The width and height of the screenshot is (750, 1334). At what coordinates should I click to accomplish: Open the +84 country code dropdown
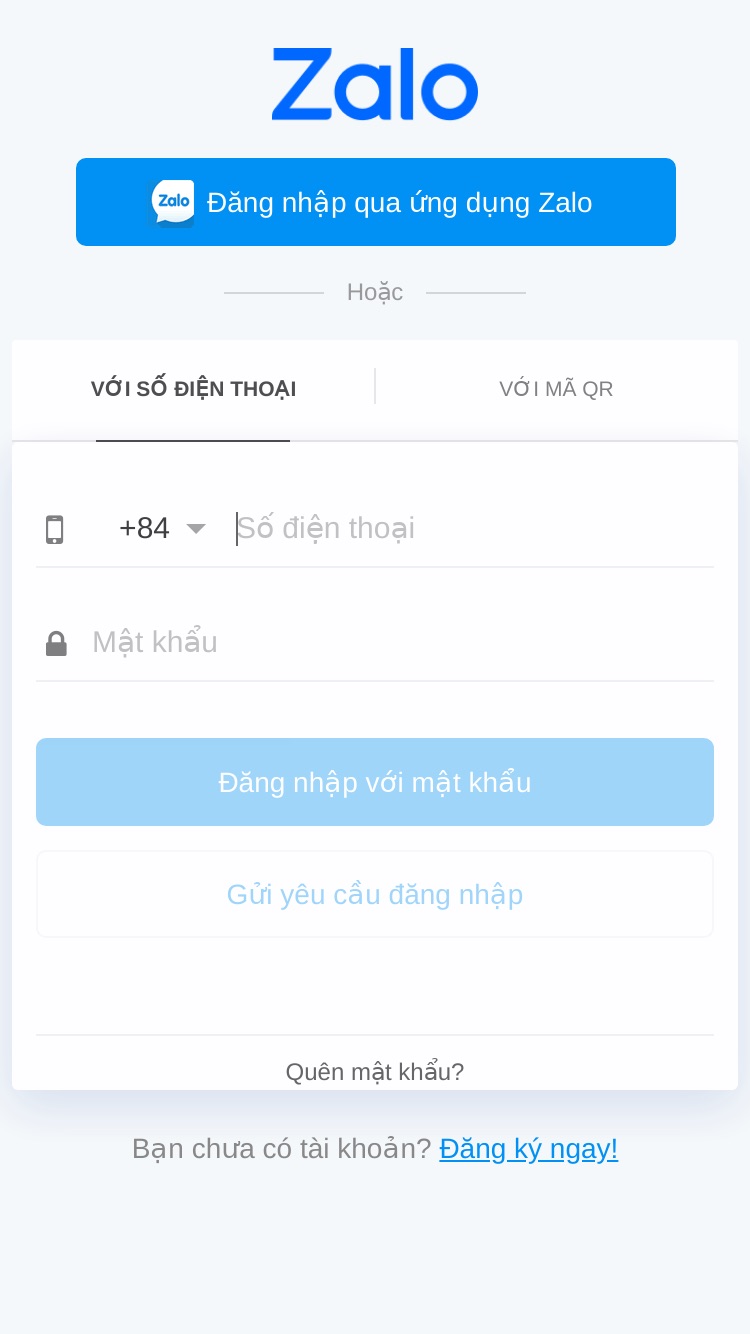click(162, 528)
